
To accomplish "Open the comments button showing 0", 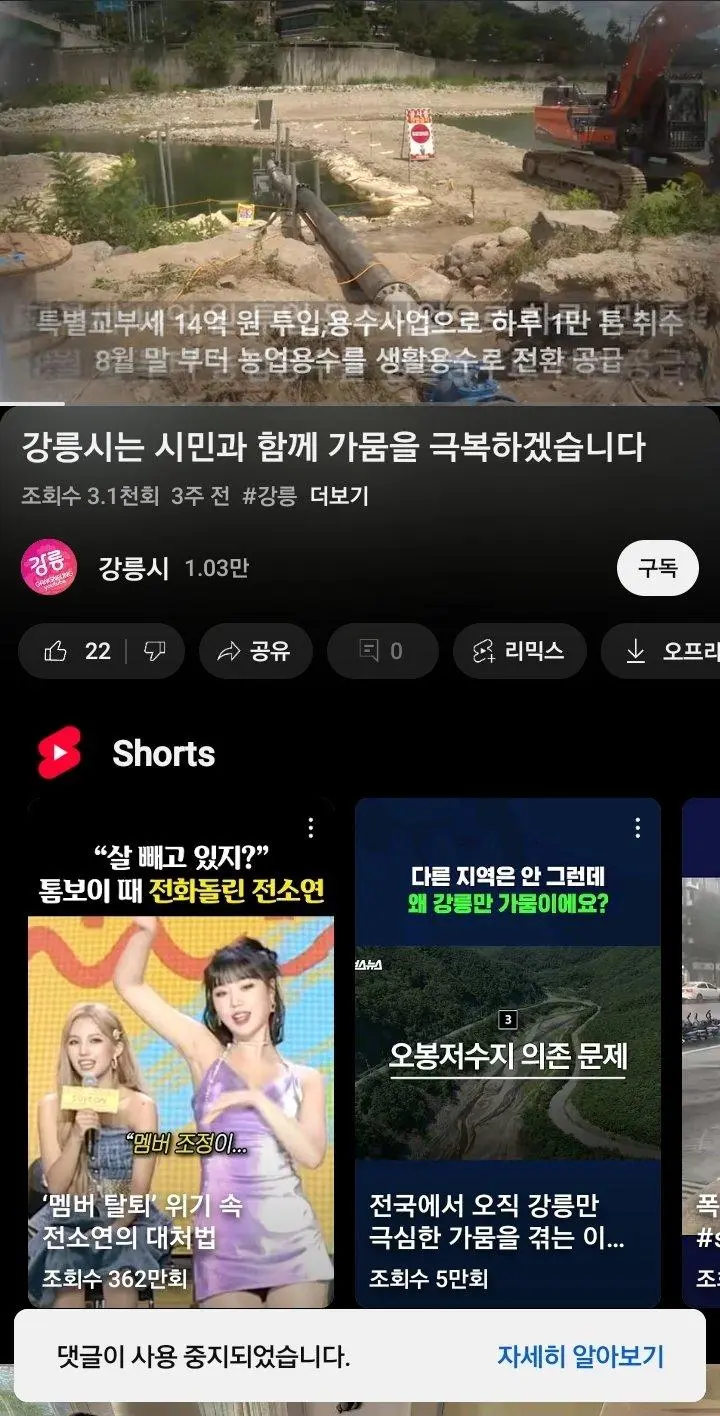I will [382, 652].
